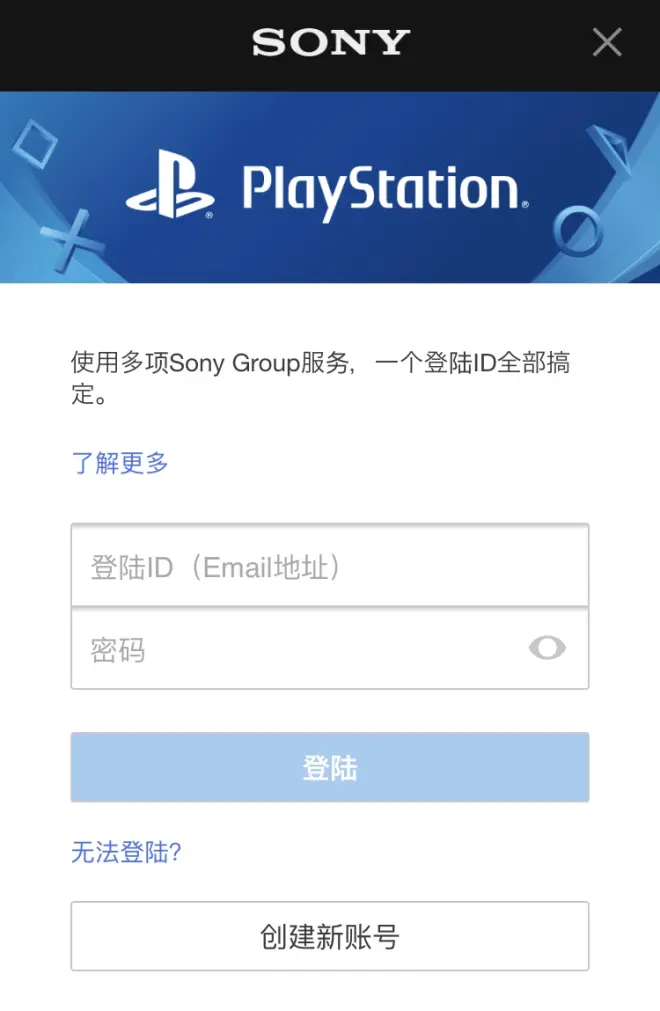Open the 无法登陆? help link
Screen dimensions: 660x1011
[x=126, y=853]
